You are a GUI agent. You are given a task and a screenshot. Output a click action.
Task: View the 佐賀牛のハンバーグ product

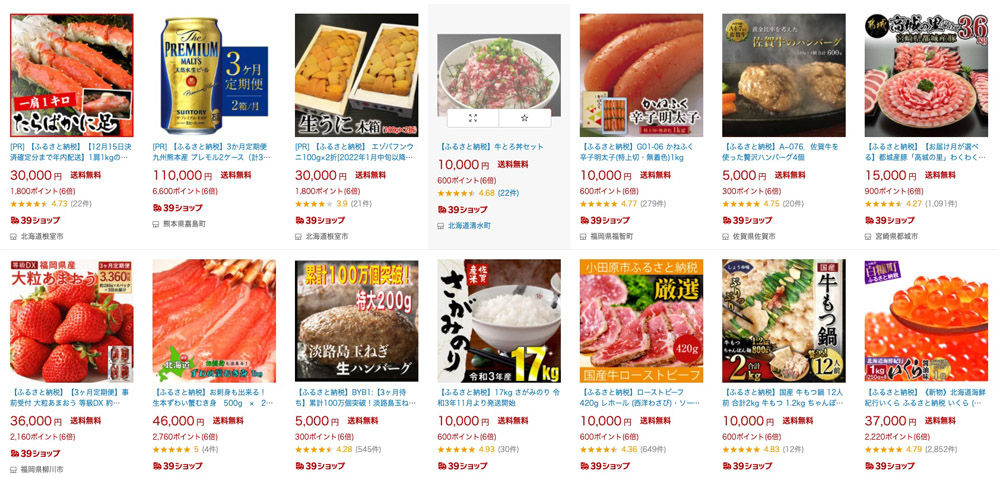(x=783, y=75)
